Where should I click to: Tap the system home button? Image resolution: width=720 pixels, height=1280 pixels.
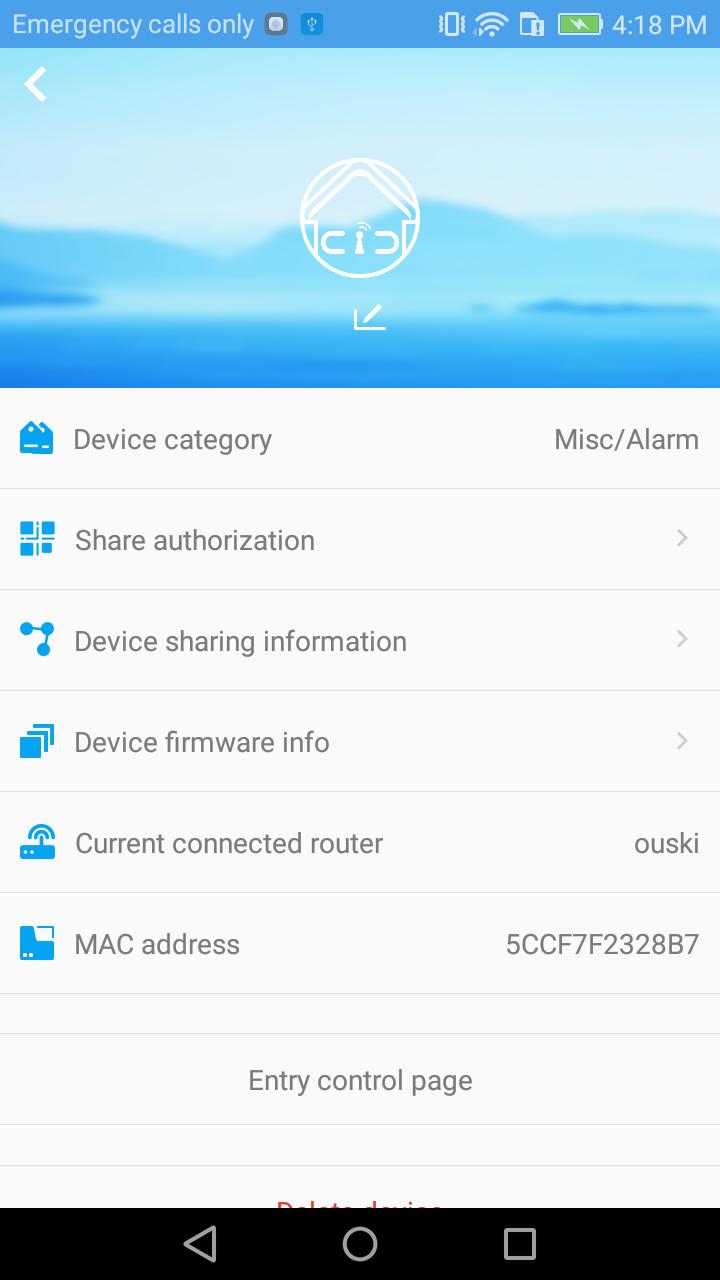tap(360, 1244)
